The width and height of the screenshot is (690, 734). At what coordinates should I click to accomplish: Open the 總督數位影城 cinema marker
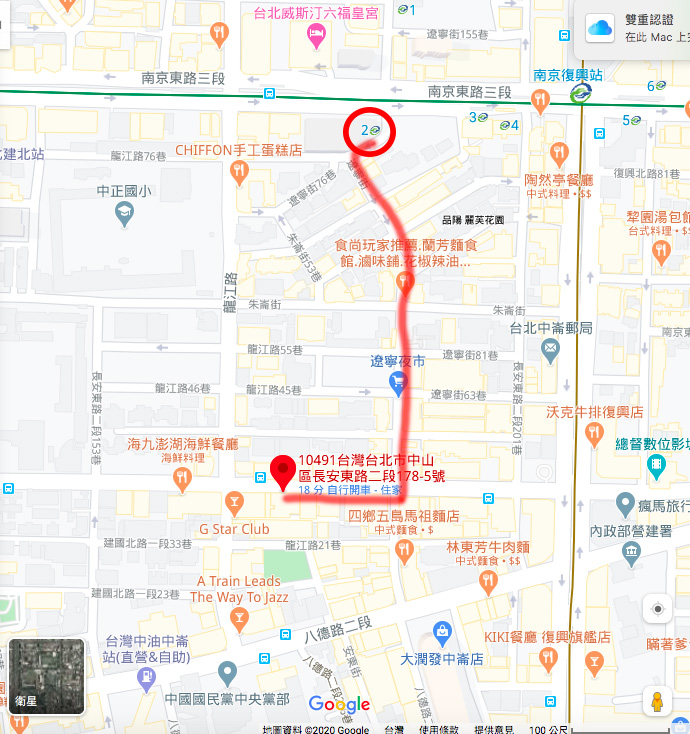click(657, 465)
